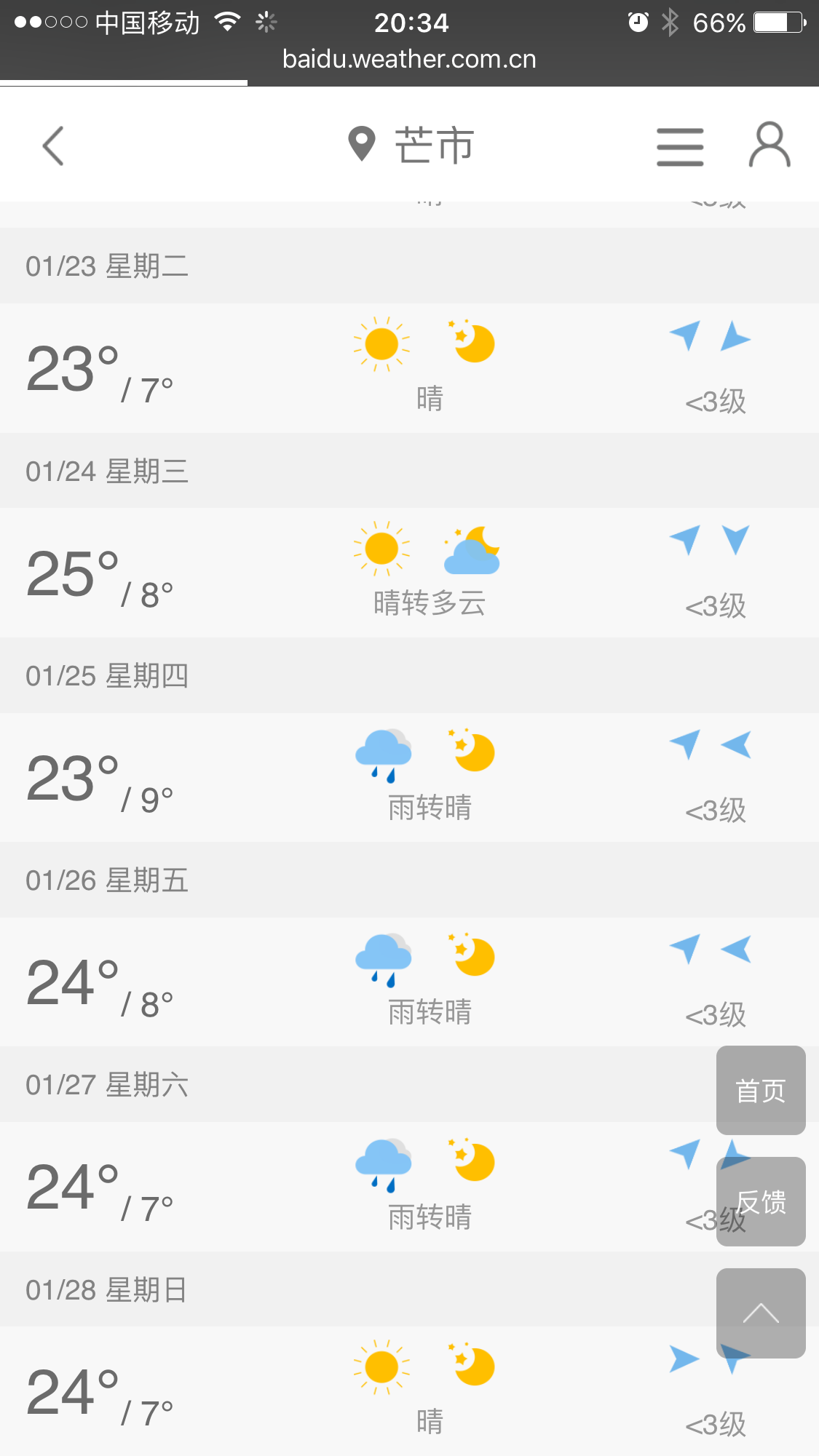Open the hamburger menu
The height and width of the screenshot is (1456, 819).
coord(680,146)
